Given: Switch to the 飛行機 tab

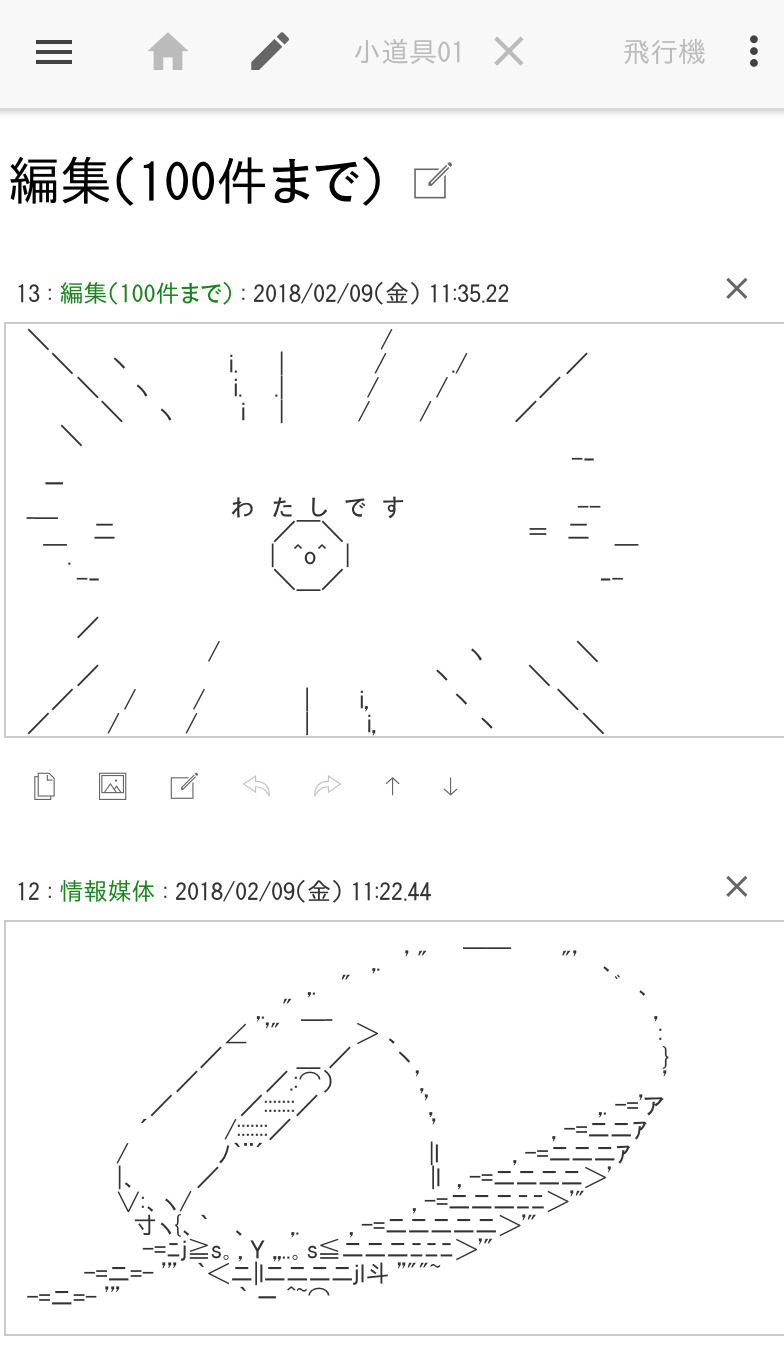Looking at the screenshot, I should click(x=664, y=52).
